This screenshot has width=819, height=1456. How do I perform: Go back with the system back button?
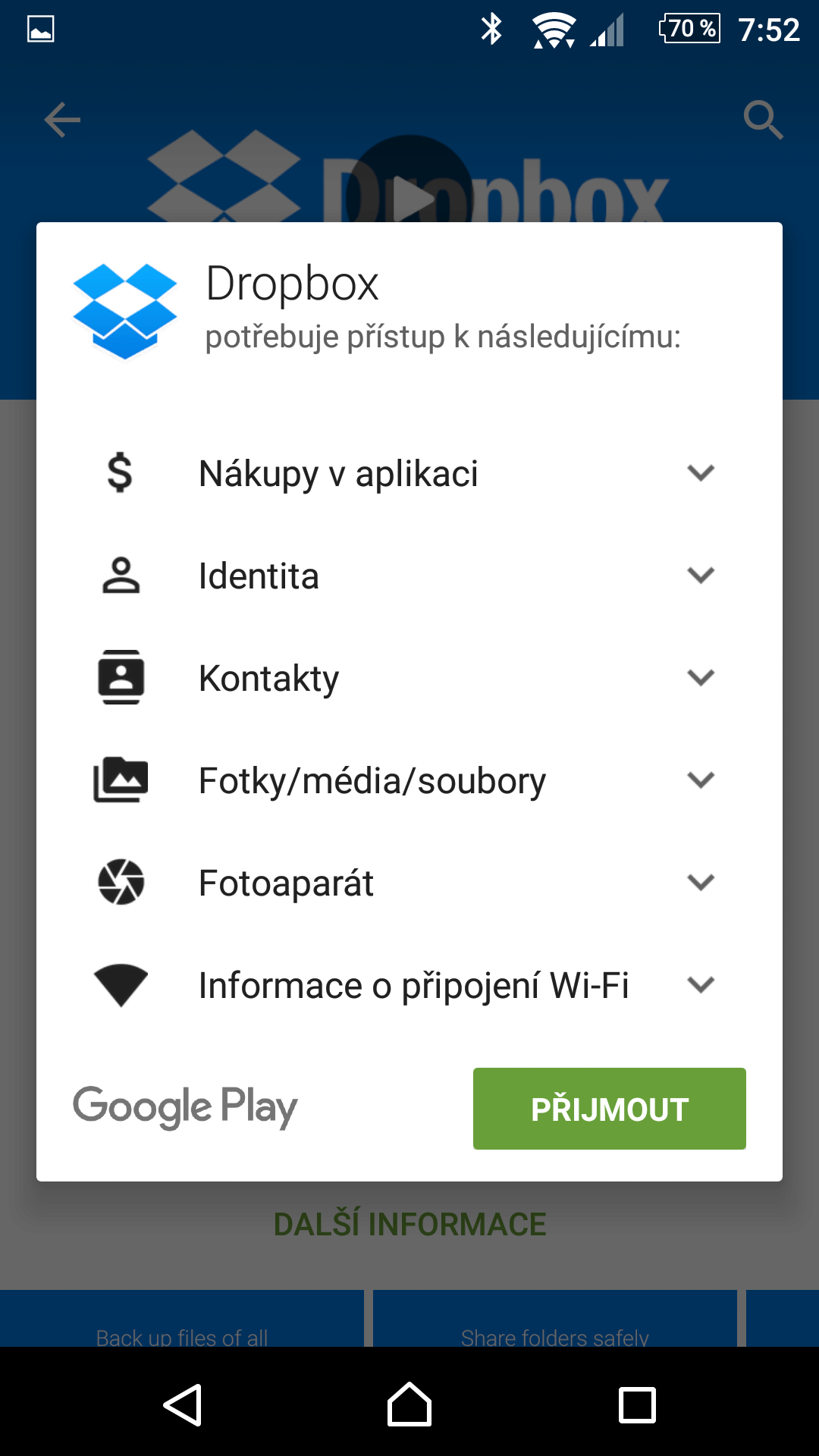tap(183, 1405)
